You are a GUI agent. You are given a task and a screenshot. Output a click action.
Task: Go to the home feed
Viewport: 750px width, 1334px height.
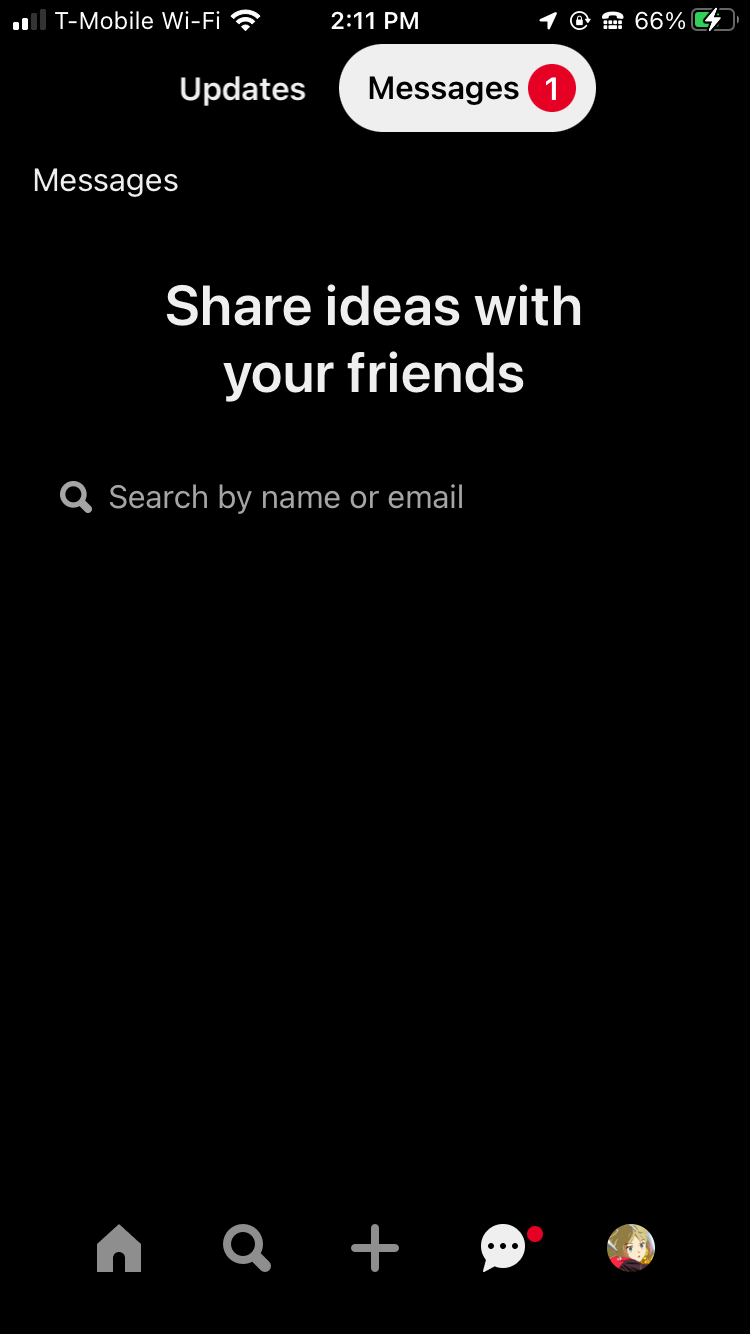(x=119, y=1249)
